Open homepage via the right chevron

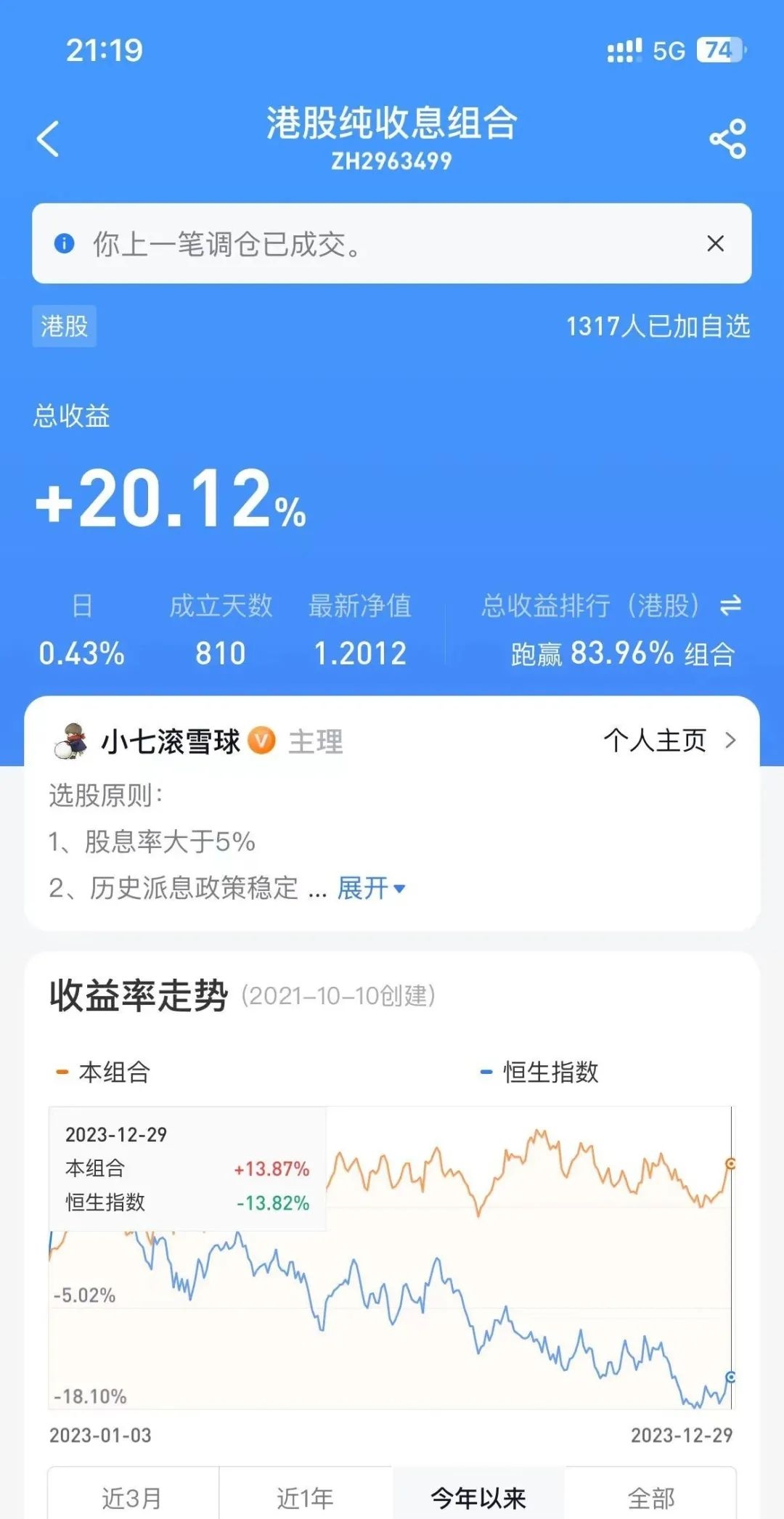(731, 741)
